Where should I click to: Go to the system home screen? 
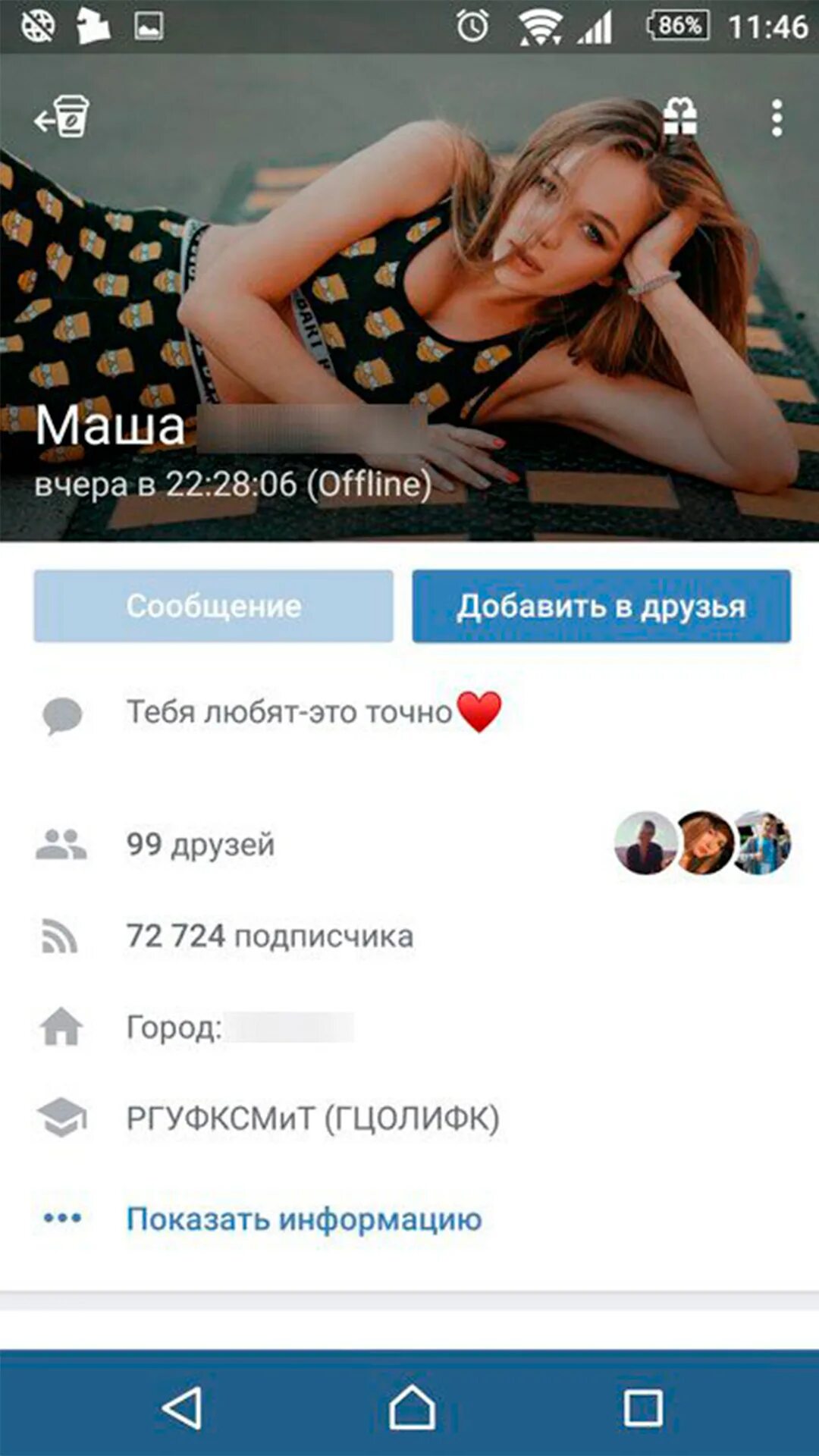pyautogui.click(x=412, y=1407)
